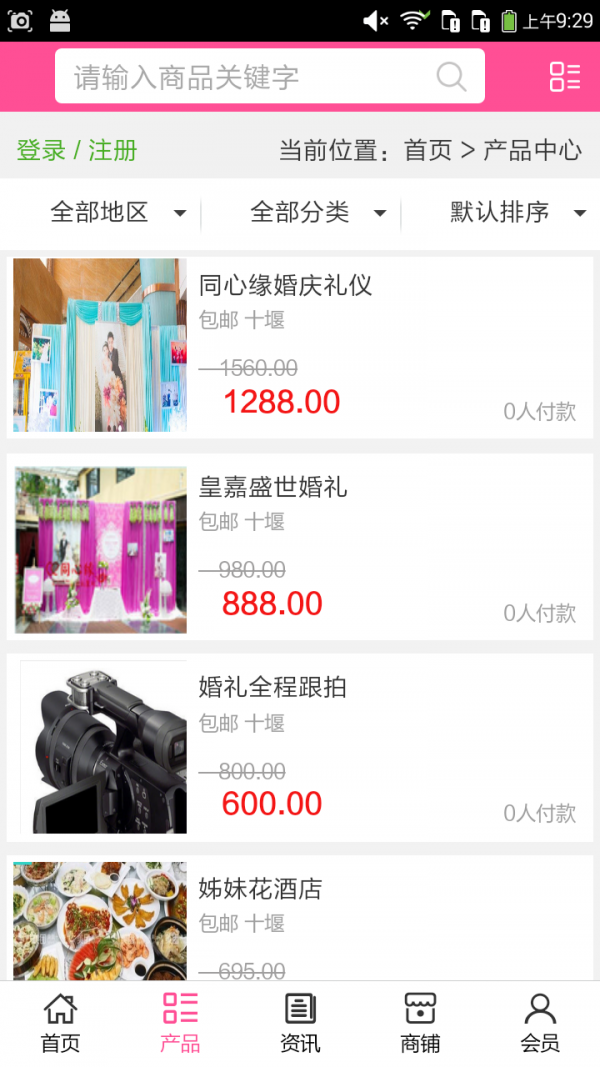The image size is (600, 1067).
Task: Open the 姊妹花酒店 product card
Action: tap(300, 918)
